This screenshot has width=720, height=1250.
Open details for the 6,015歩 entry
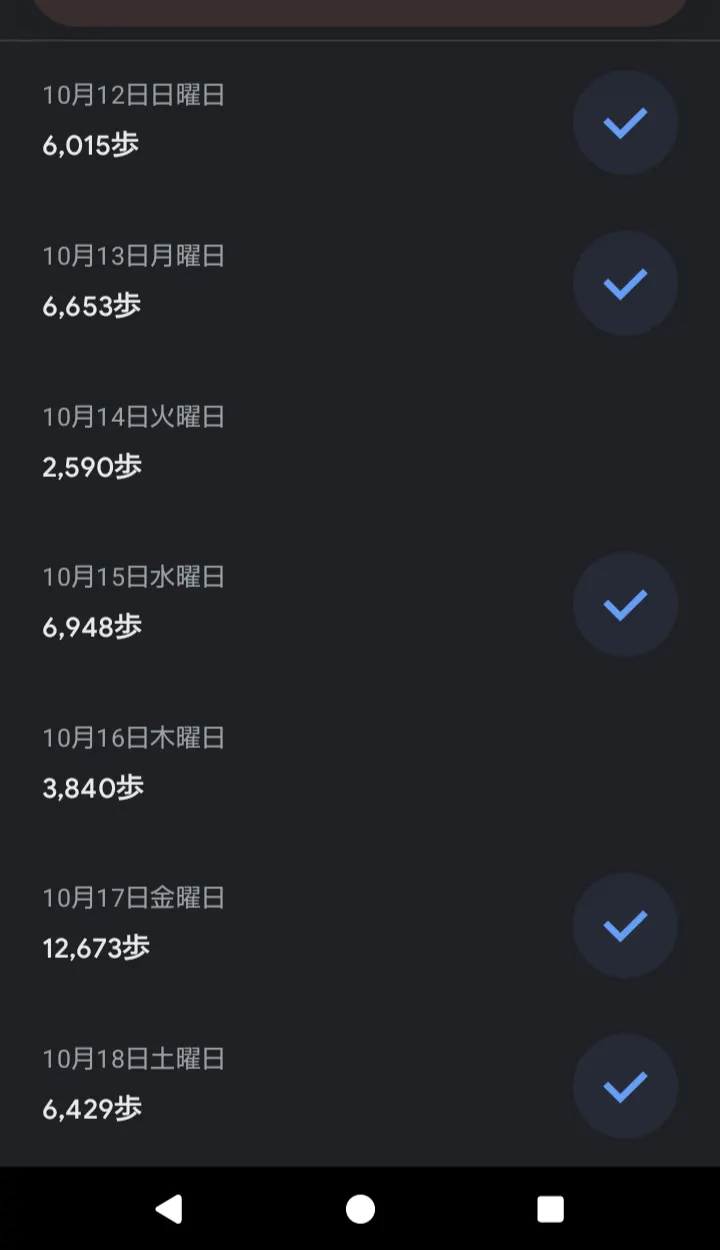point(90,145)
